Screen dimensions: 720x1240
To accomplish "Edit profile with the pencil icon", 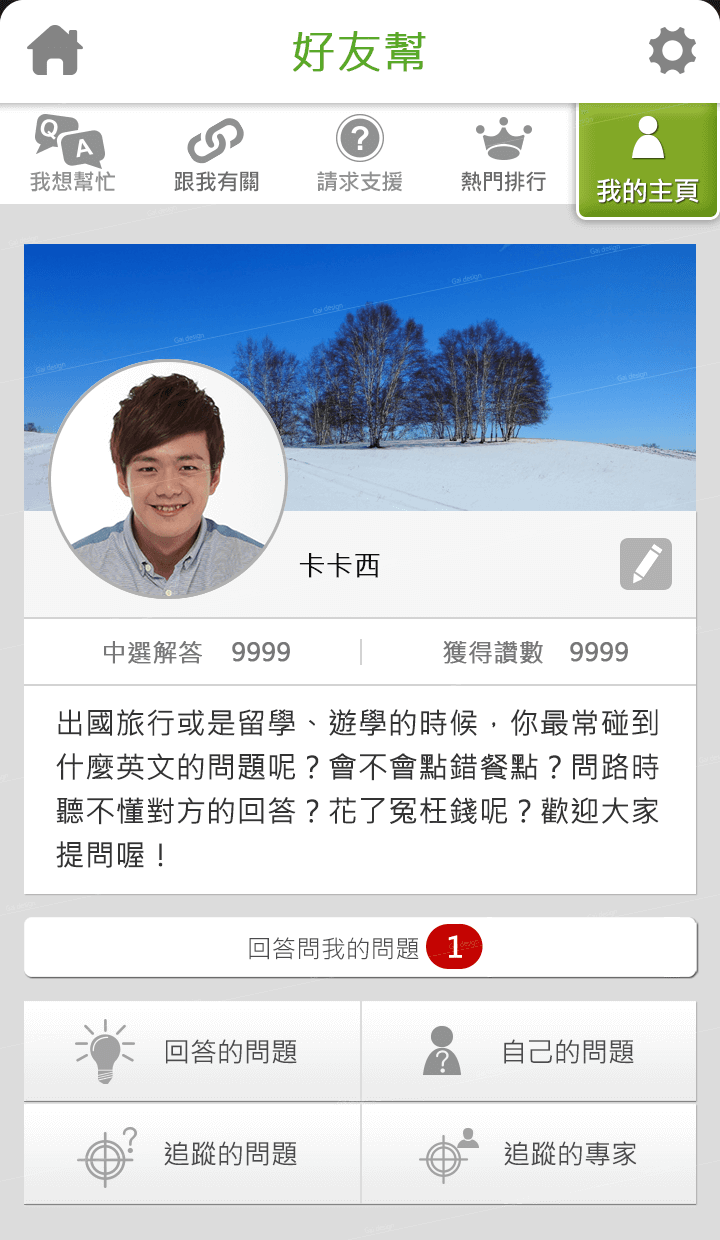I will 645,564.
